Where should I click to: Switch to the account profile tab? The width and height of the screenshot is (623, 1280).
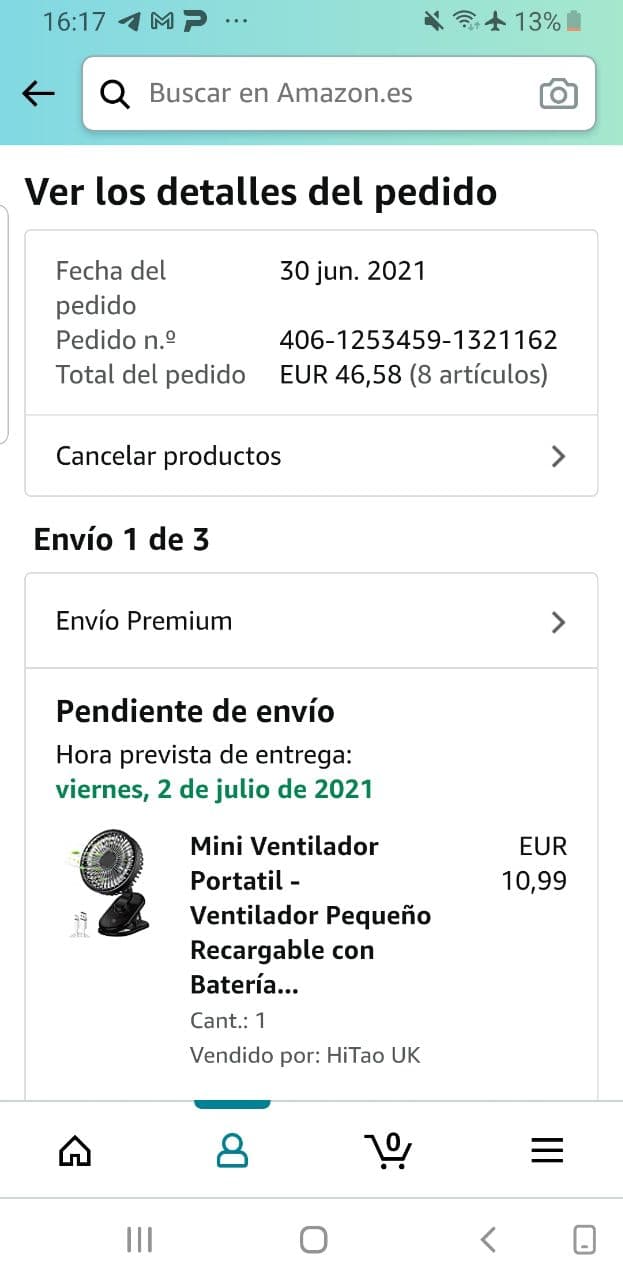tap(232, 1151)
